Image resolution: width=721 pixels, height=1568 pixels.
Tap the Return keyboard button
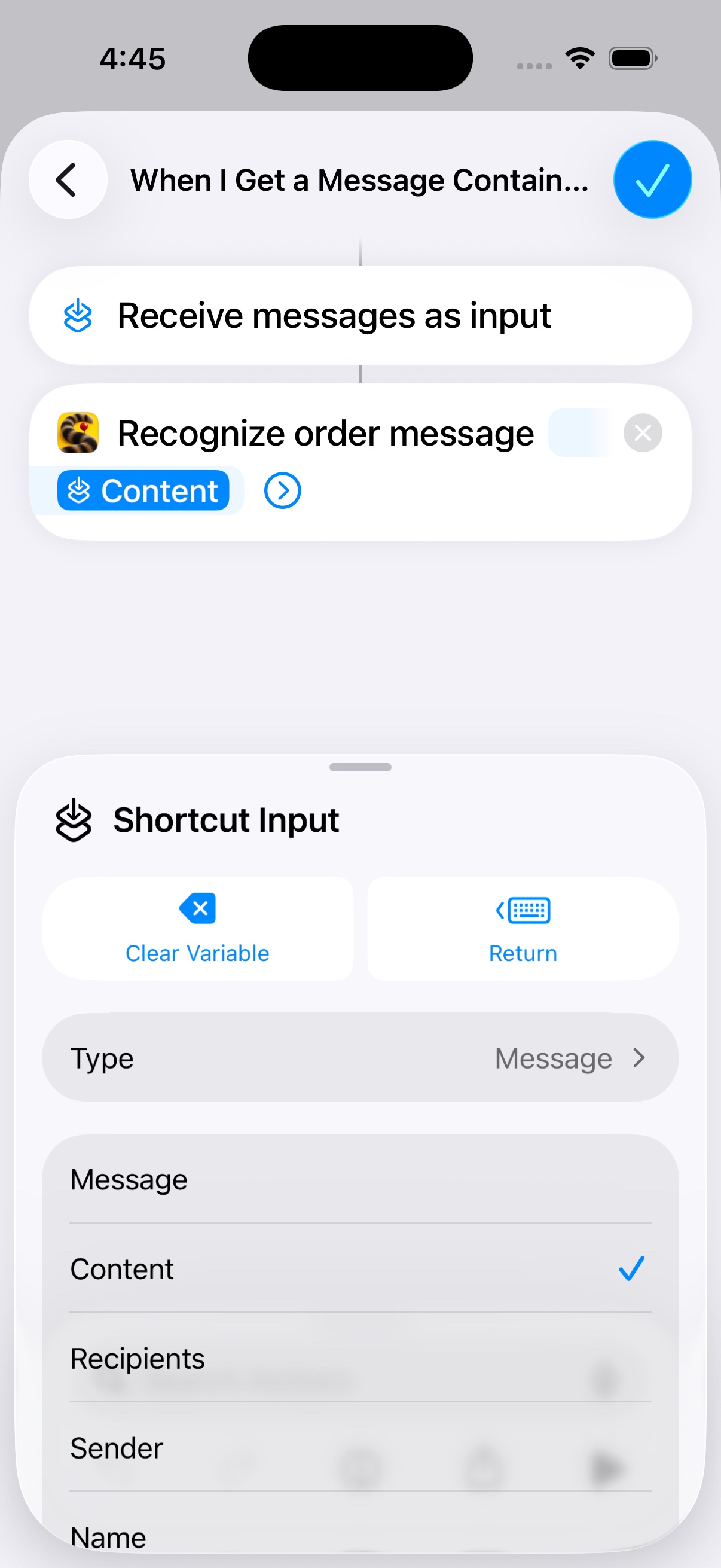[x=523, y=928]
